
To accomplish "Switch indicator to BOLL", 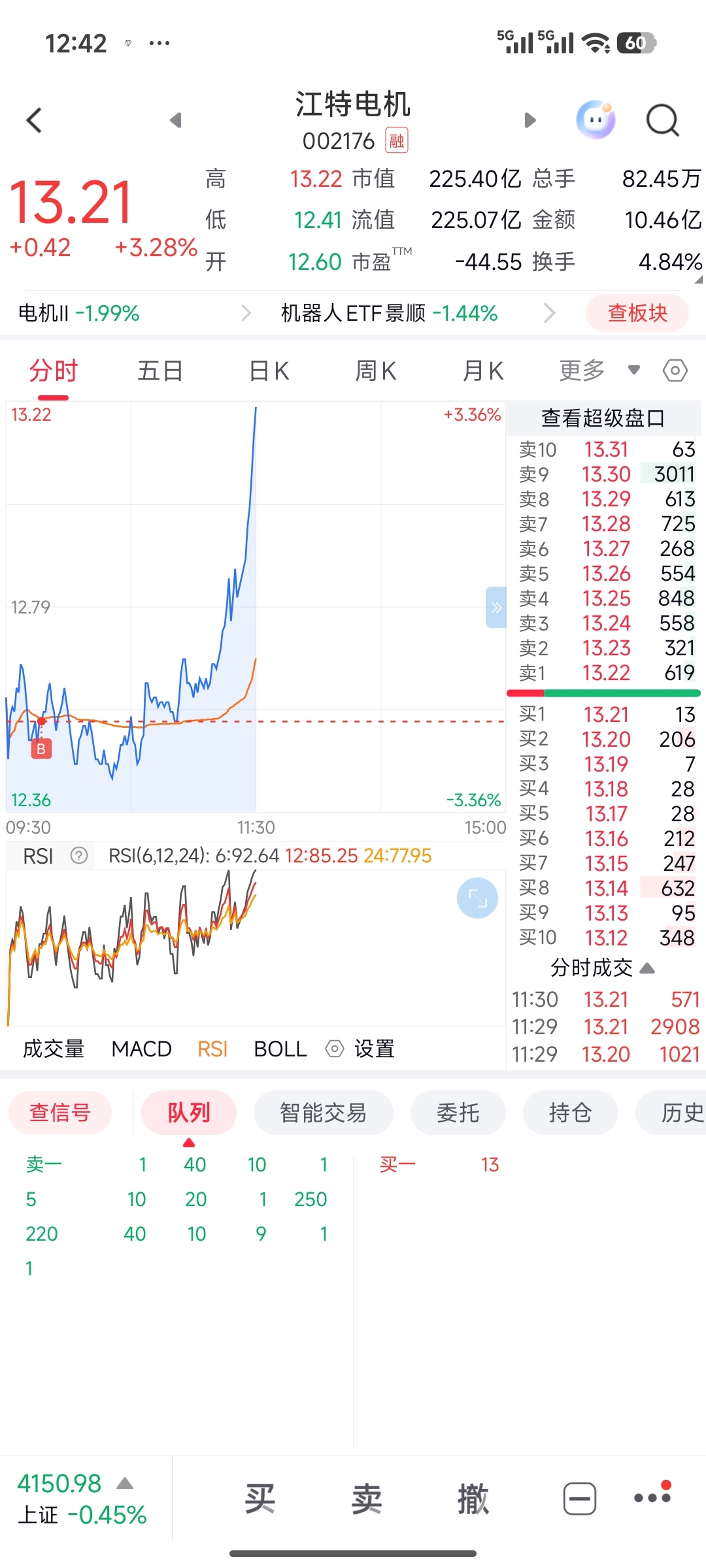I will (280, 1049).
